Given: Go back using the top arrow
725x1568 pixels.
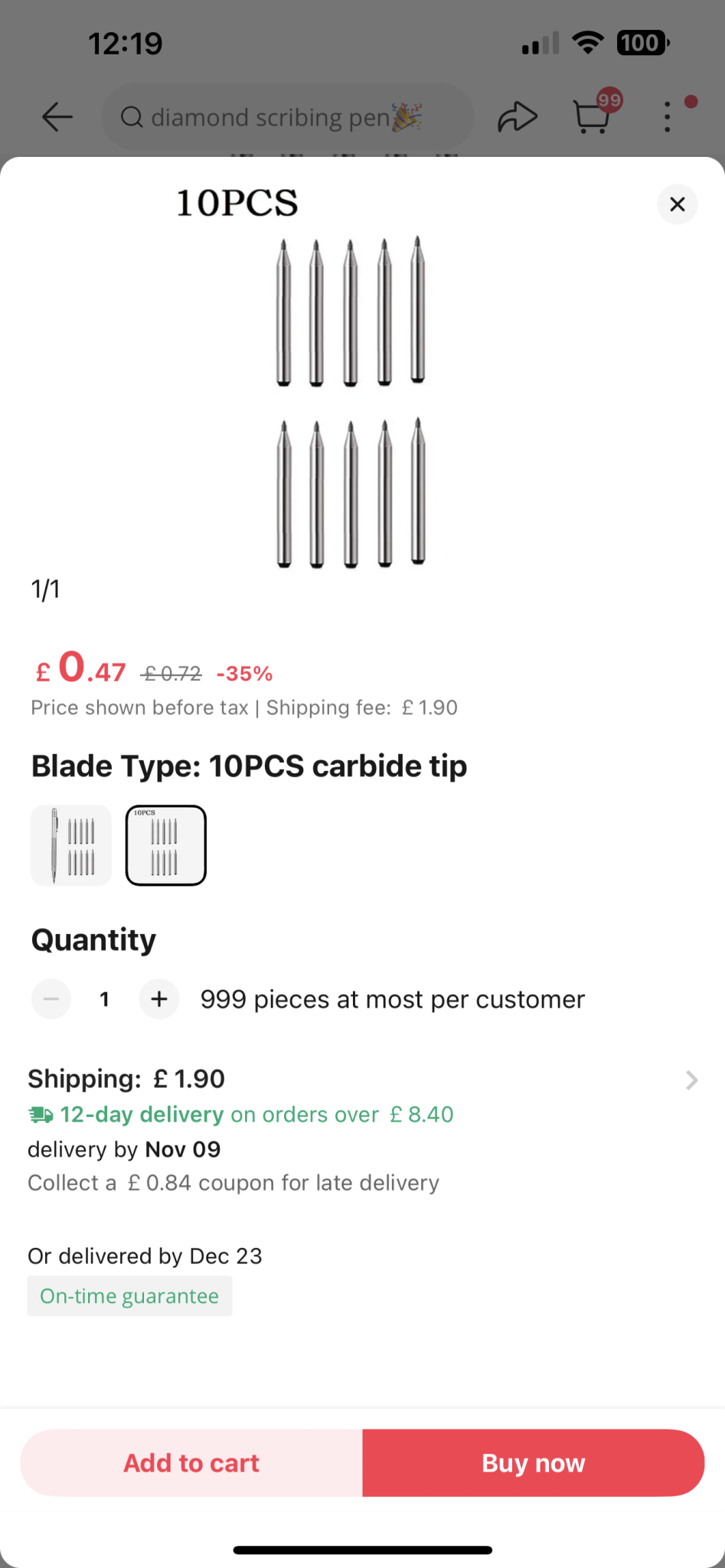Looking at the screenshot, I should click(x=57, y=117).
